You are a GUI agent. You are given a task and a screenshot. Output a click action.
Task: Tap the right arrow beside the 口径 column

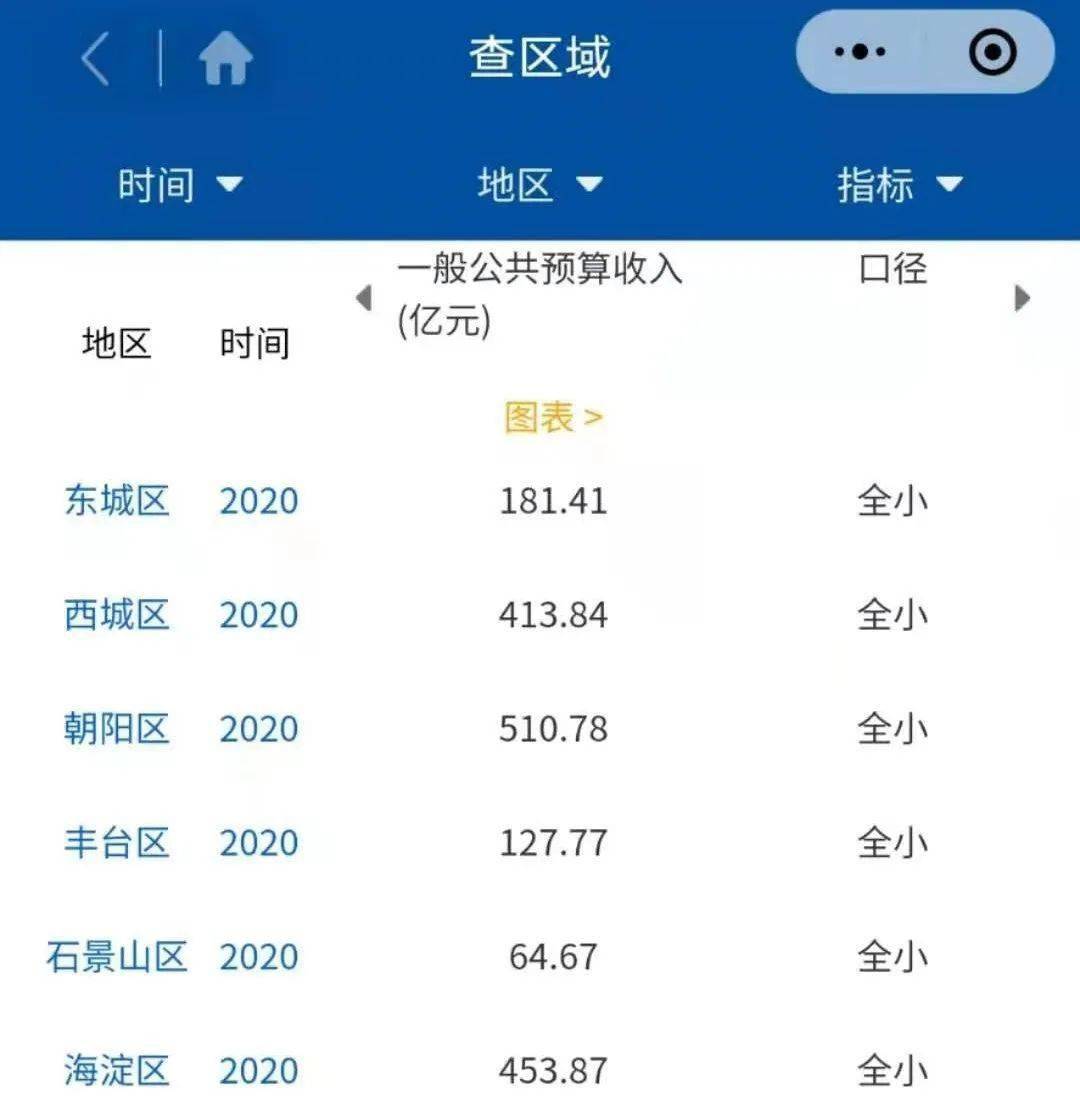[1022, 297]
